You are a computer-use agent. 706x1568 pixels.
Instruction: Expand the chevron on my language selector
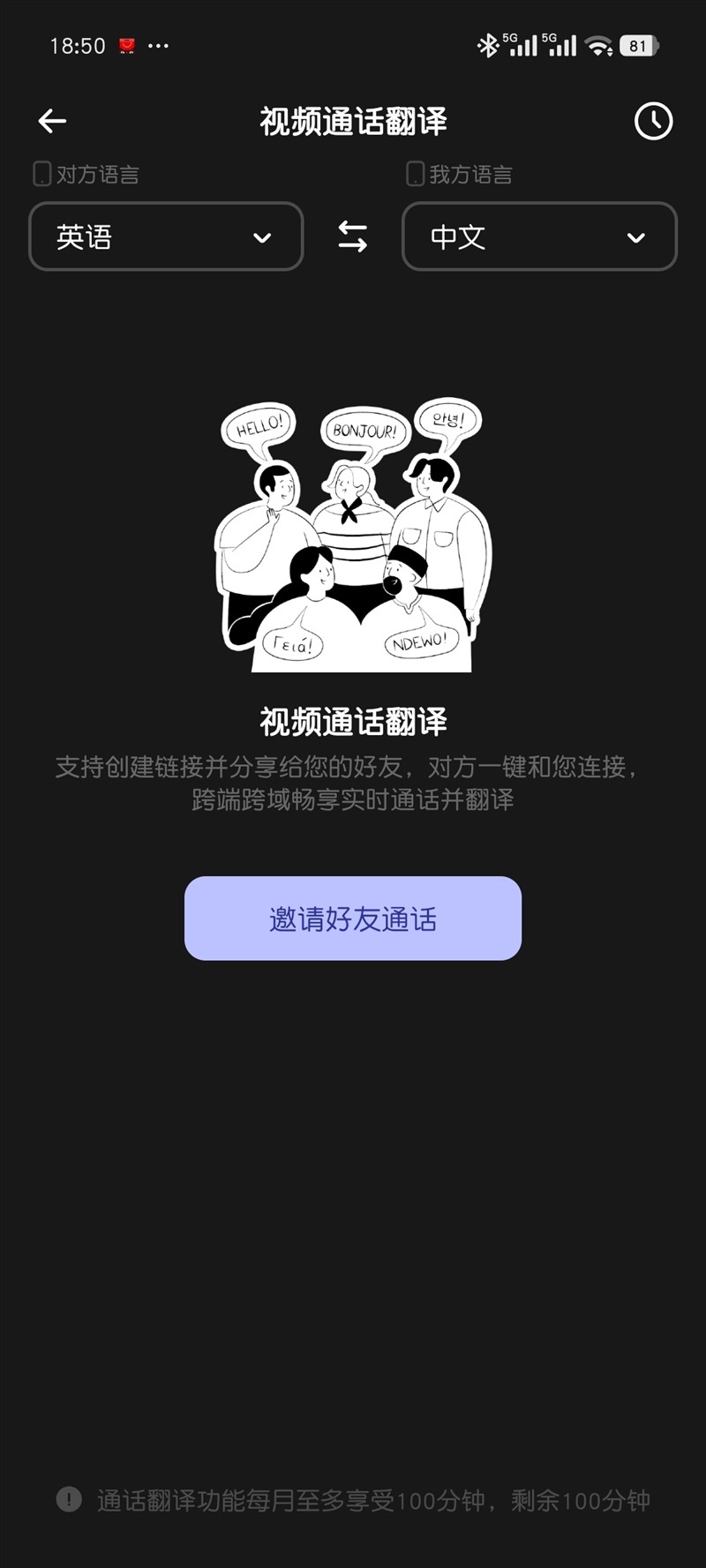click(635, 237)
